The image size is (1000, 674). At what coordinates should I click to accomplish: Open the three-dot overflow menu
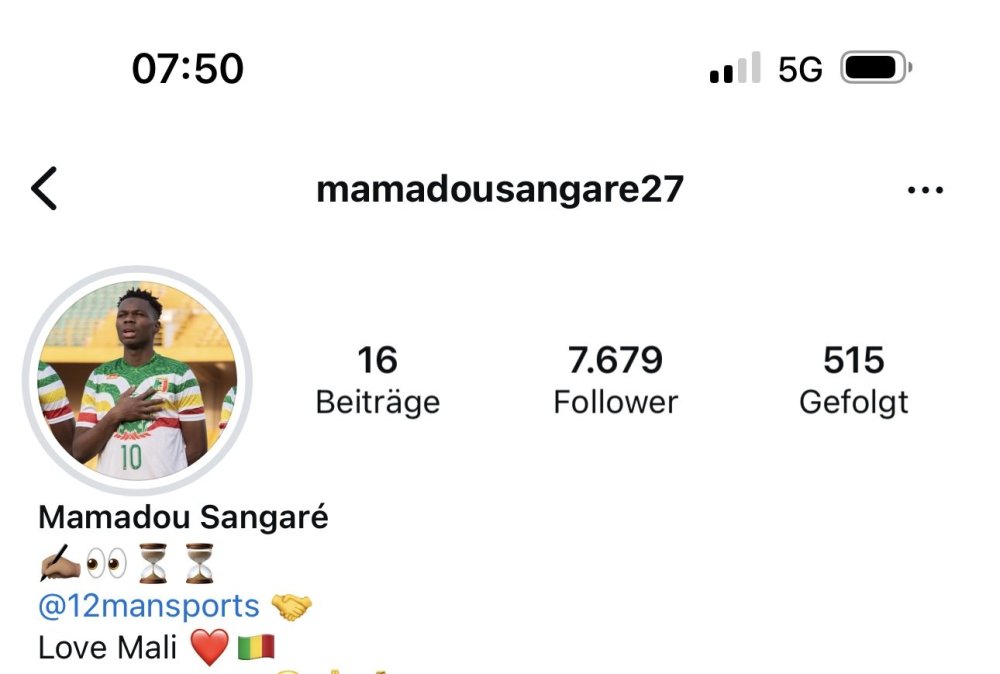[x=925, y=190]
